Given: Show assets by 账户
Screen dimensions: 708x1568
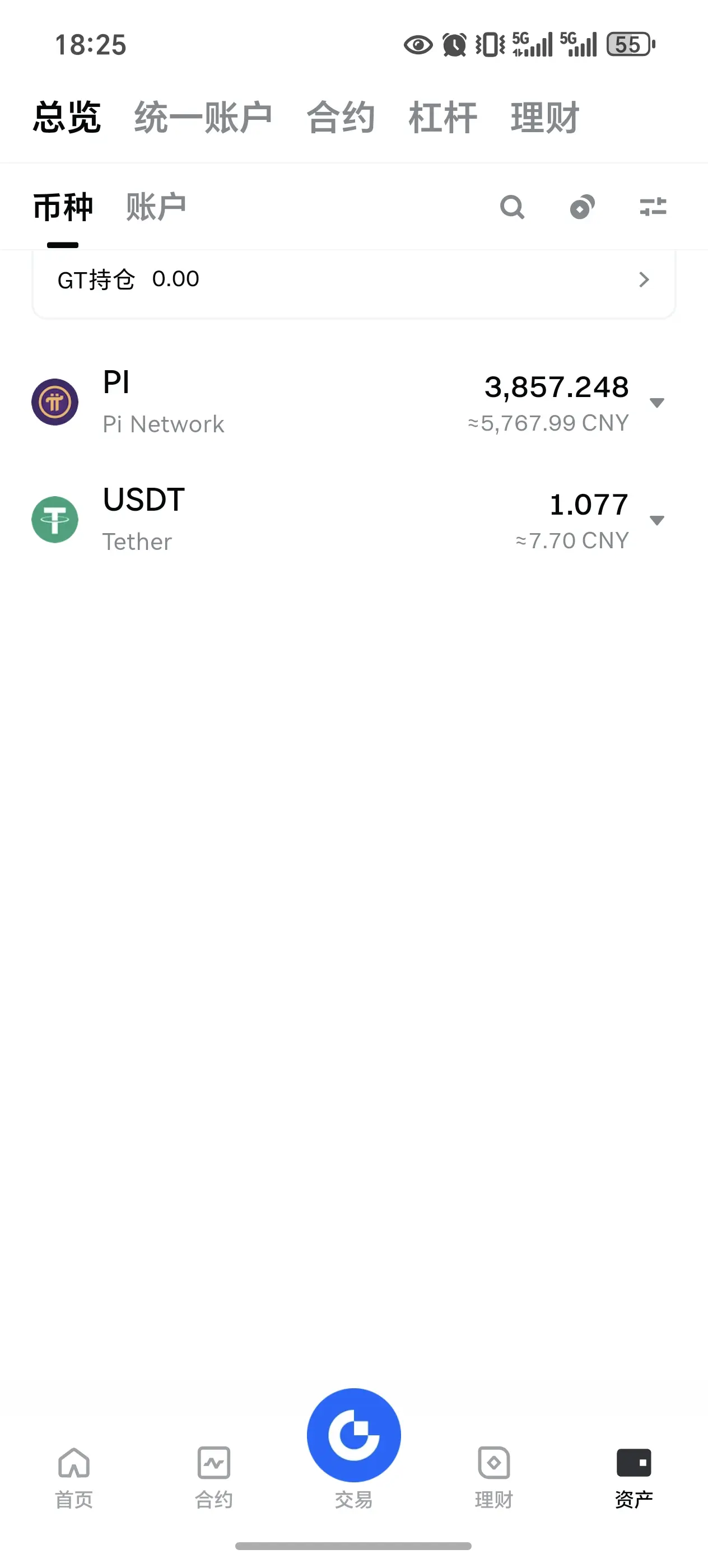Looking at the screenshot, I should pos(156,207).
